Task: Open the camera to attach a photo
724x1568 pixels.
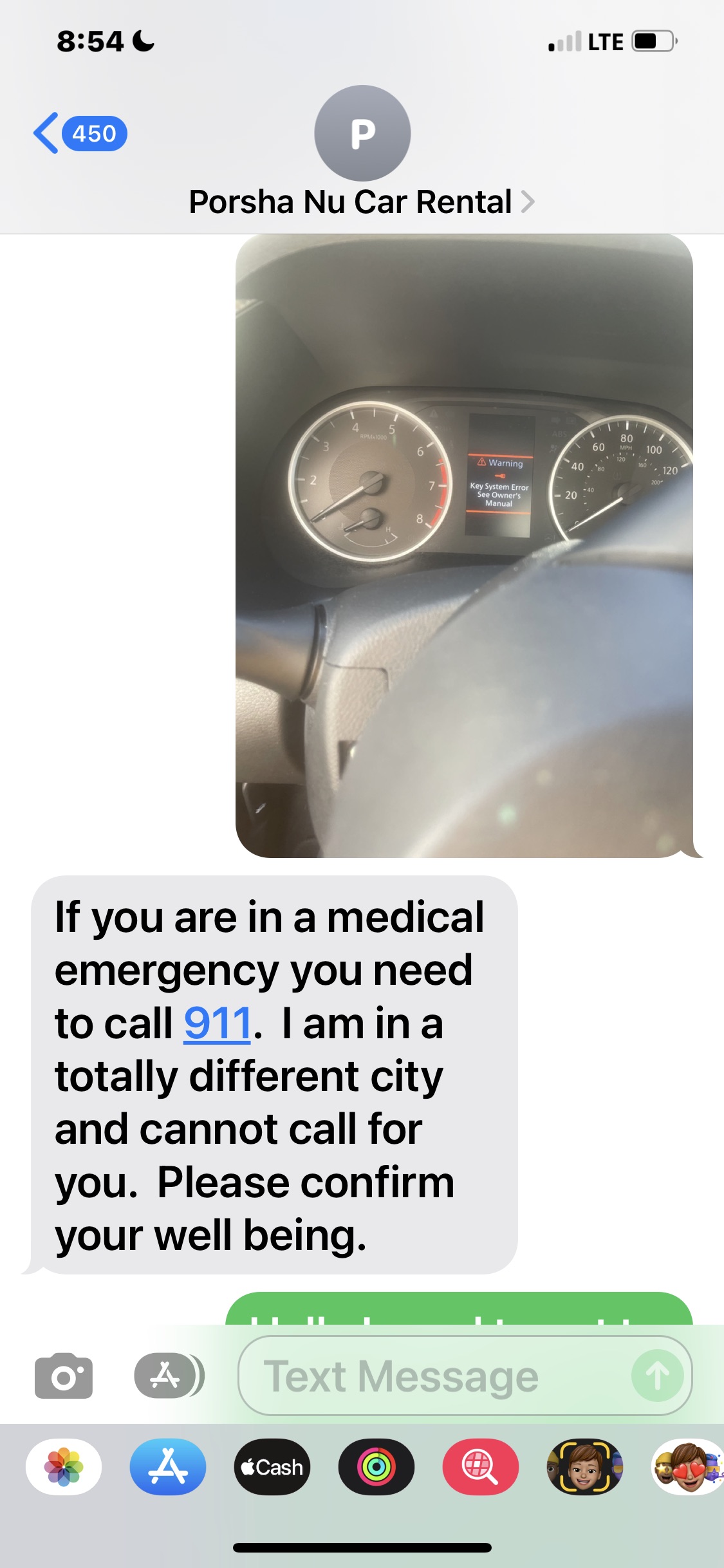Action: point(63,1376)
